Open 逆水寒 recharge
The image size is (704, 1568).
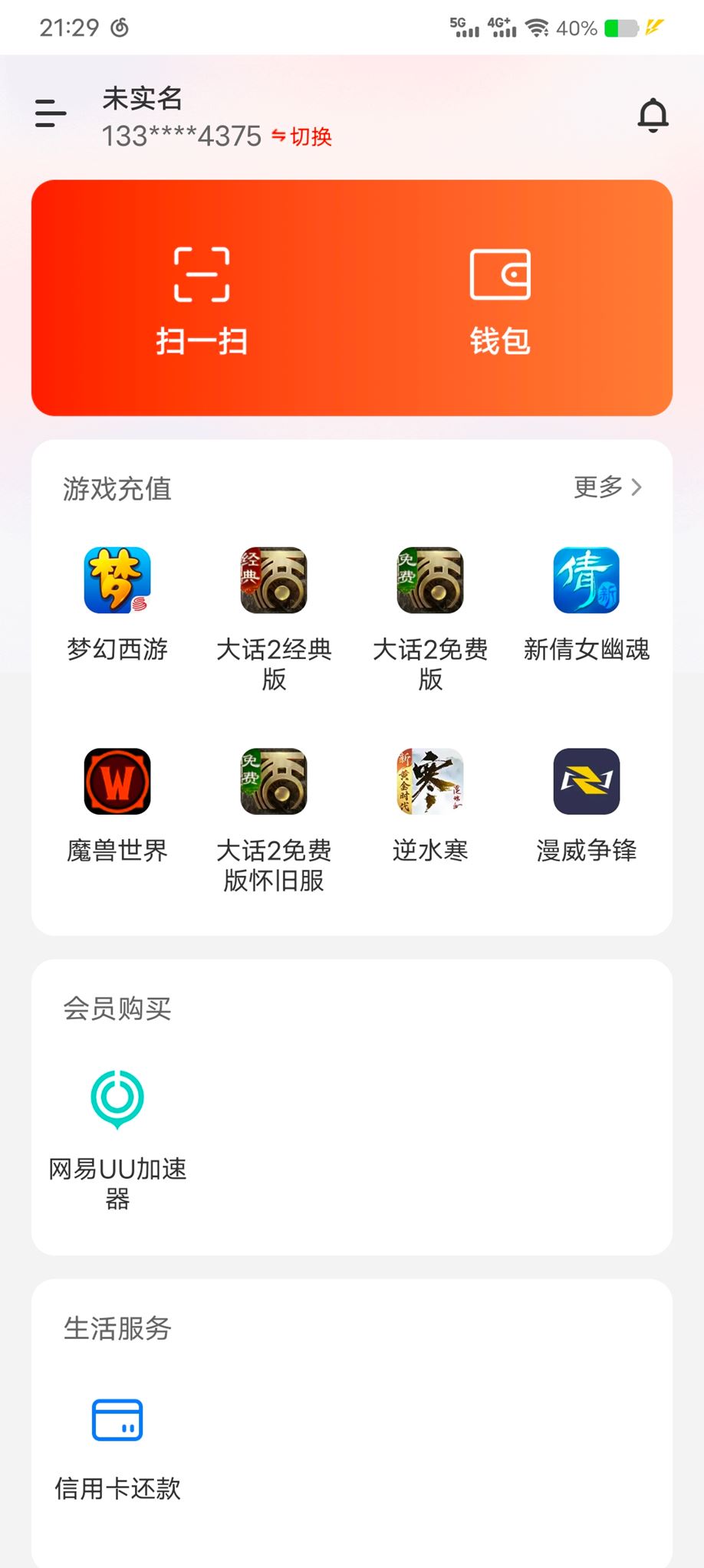click(430, 805)
